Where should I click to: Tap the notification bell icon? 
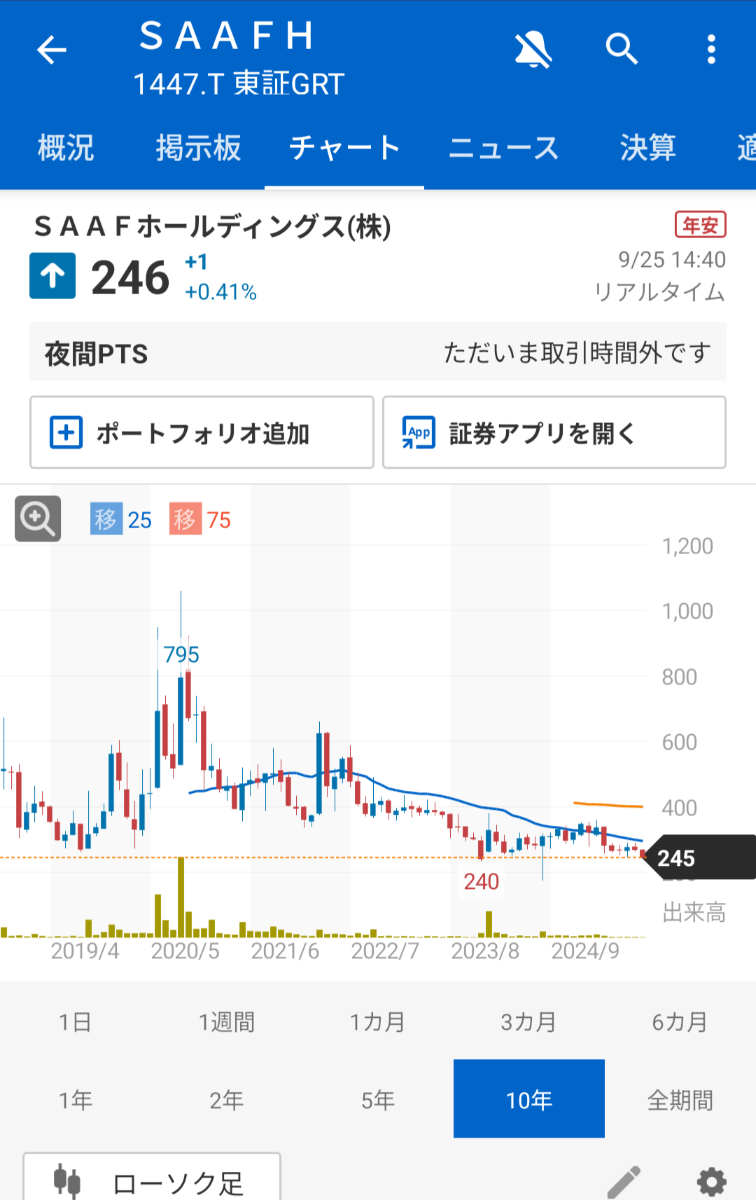(x=533, y=49)
